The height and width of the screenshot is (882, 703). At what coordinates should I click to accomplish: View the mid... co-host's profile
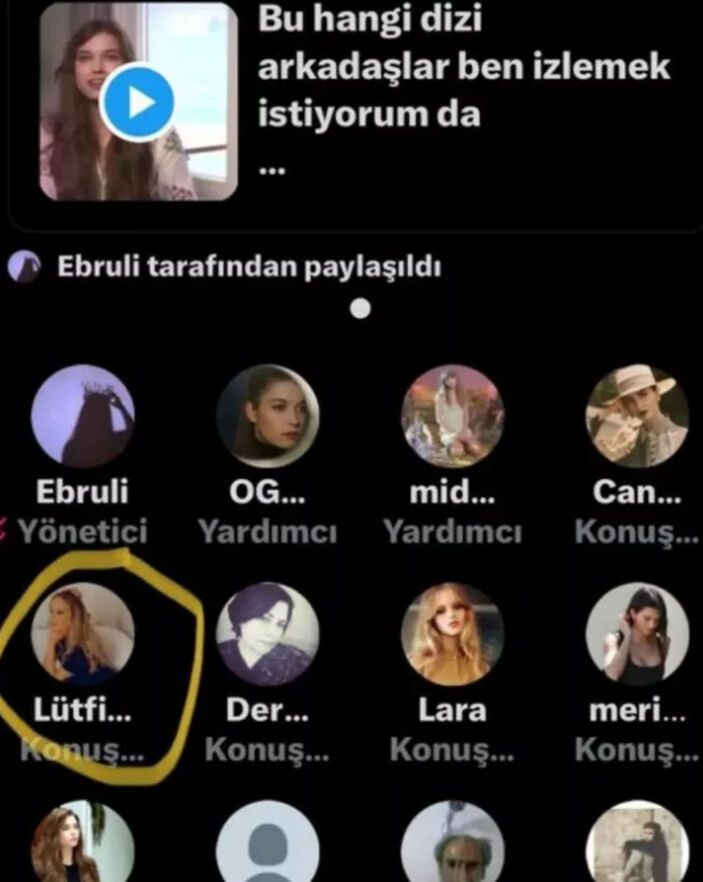coord(452,416)
